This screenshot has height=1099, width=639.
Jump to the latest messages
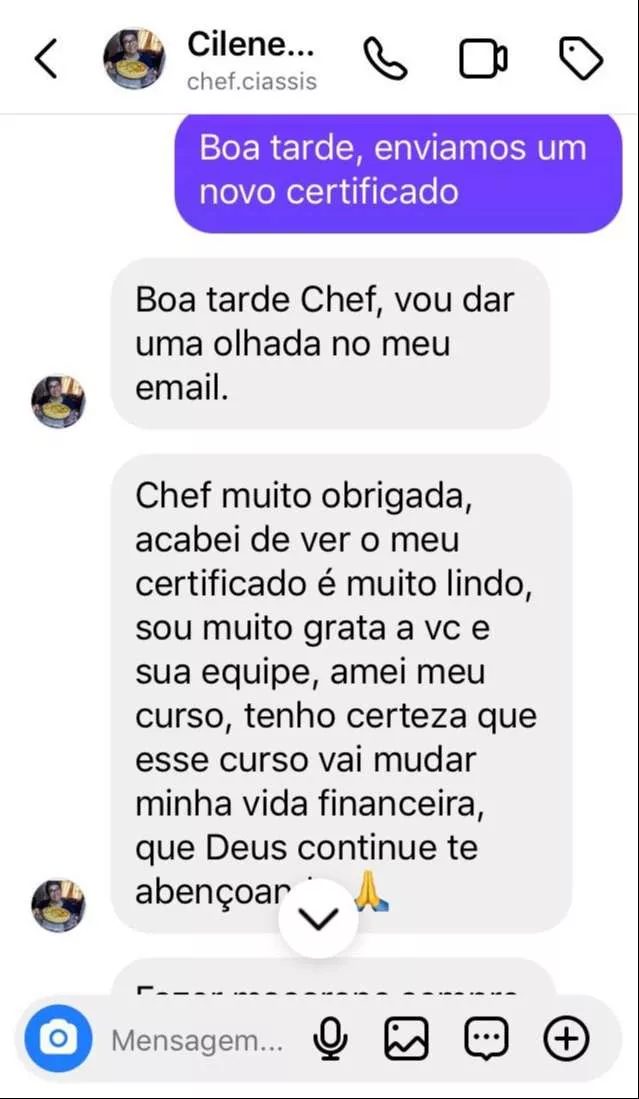pyautogui.click(x=319, y=919)
